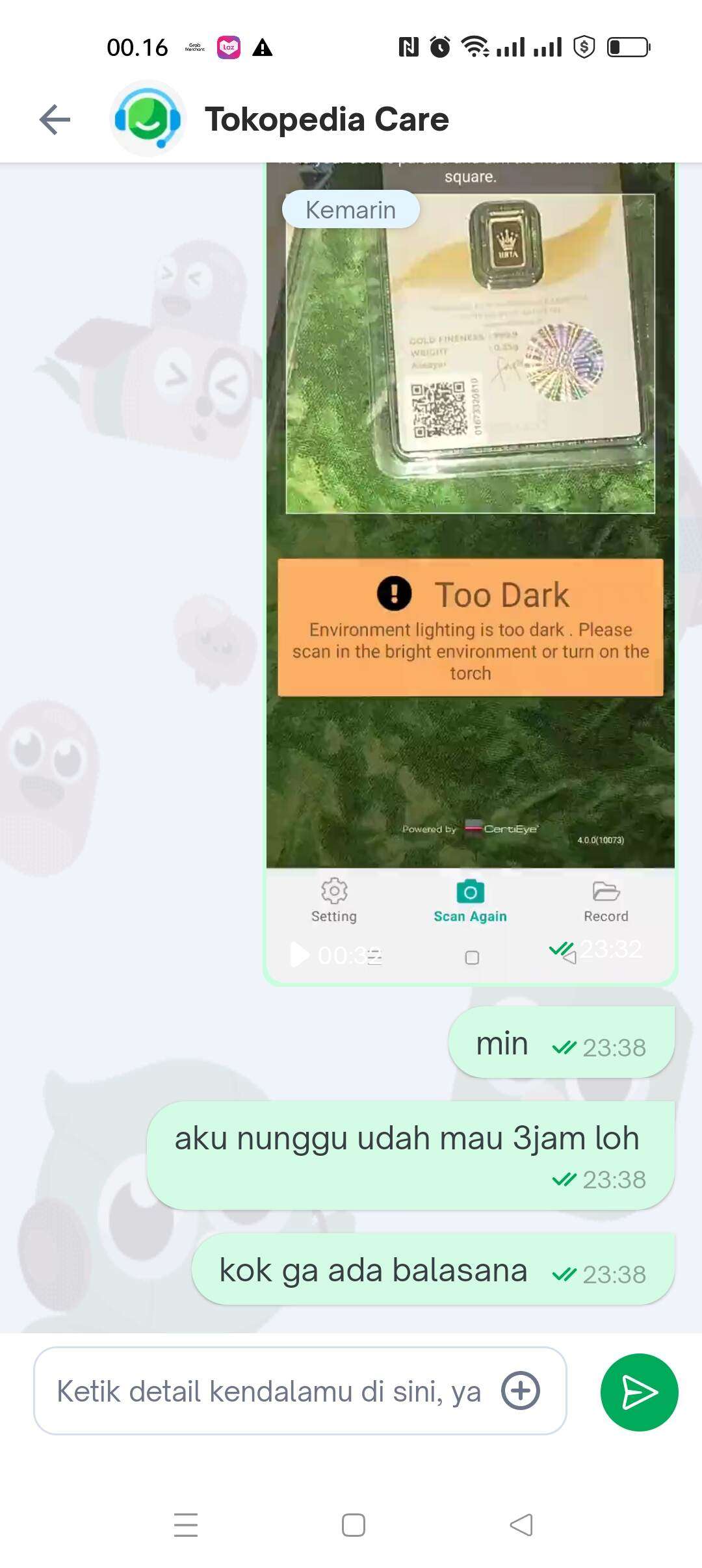The height and width of the screenshot is (1568, 702).
Task: Open the plus attachment menu
Action: 520,1391
